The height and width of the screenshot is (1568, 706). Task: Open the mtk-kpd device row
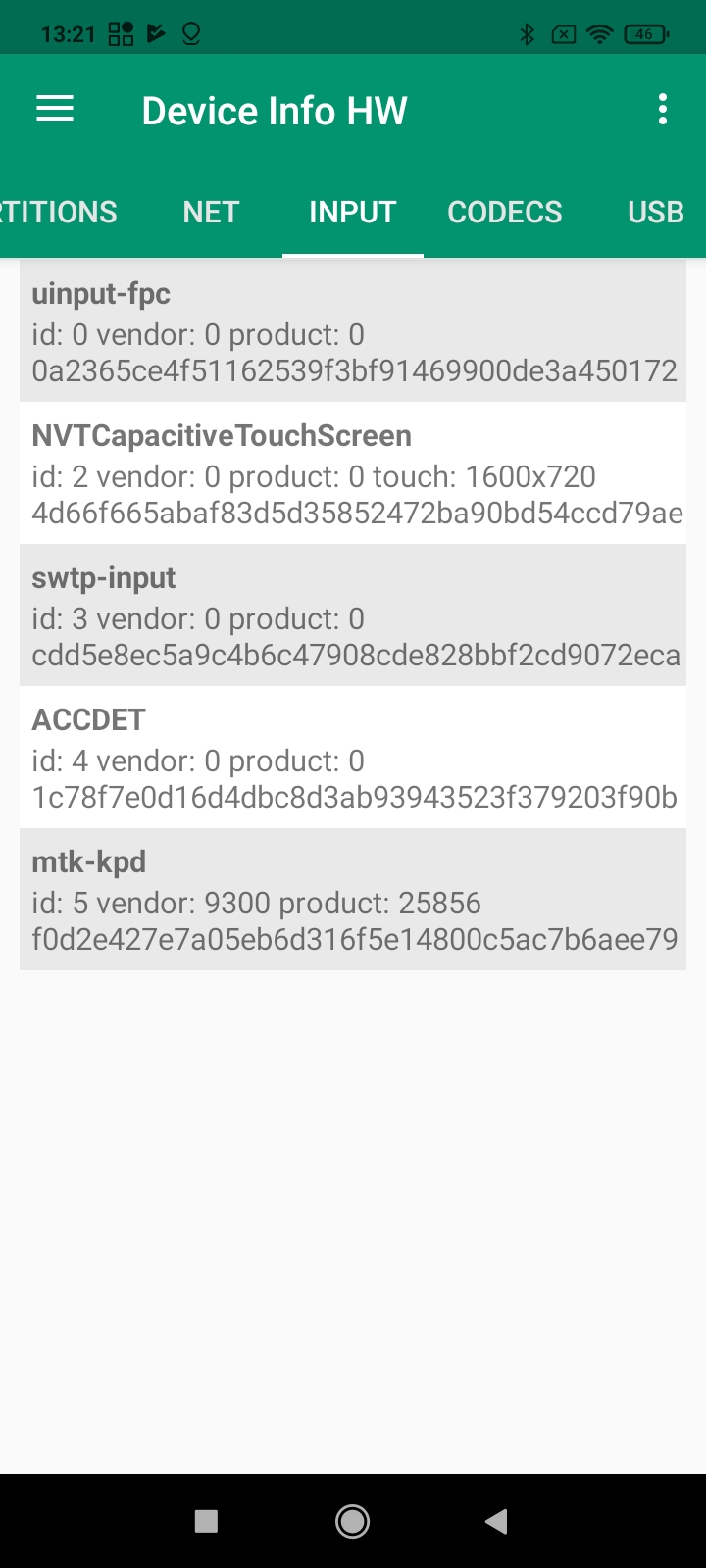353,900
